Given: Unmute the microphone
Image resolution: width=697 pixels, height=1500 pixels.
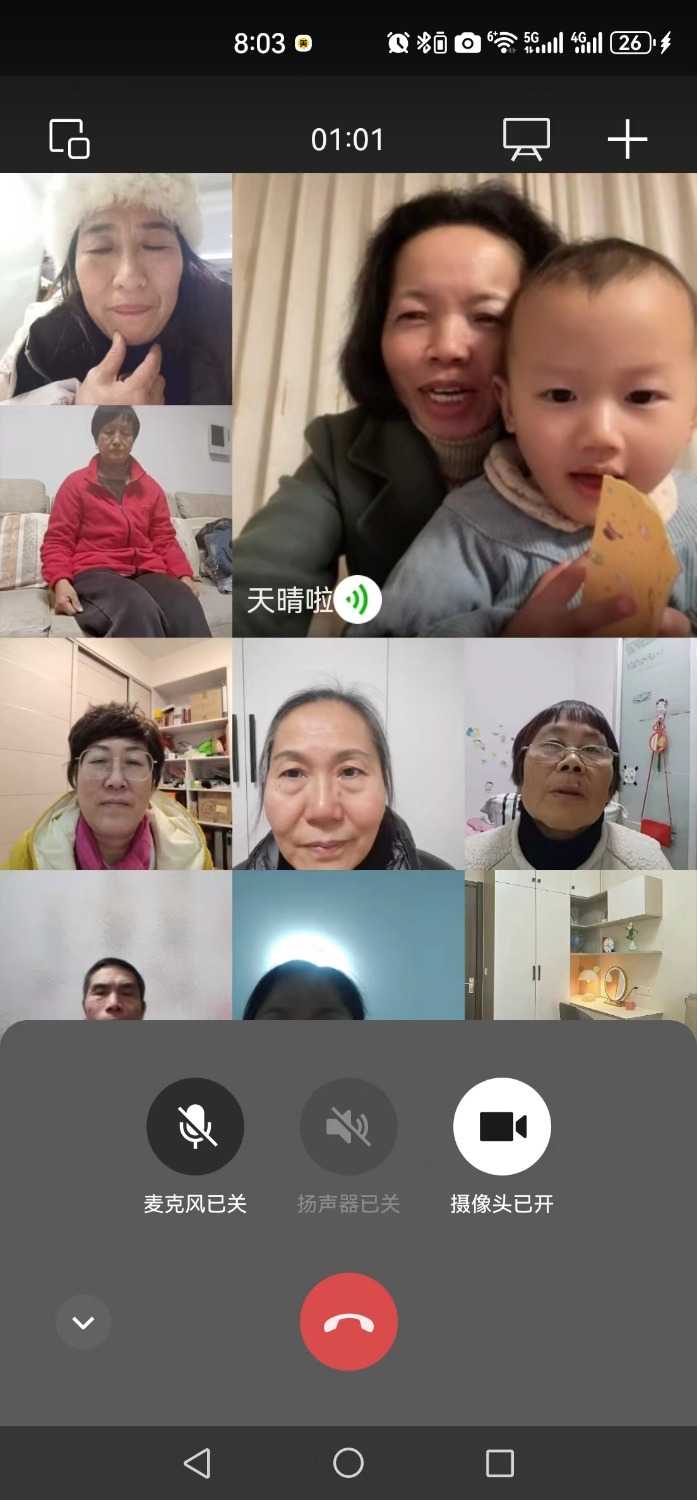Looking at the screenshot, I should [195, 1126].
